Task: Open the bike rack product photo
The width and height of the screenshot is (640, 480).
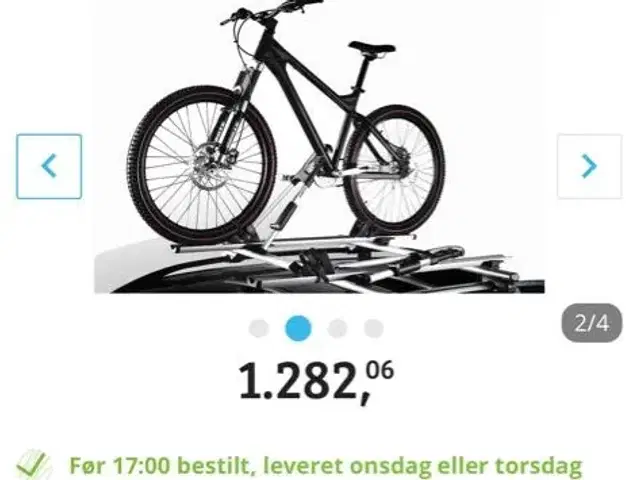Action: pyautogui.click(x=318, y=150)
